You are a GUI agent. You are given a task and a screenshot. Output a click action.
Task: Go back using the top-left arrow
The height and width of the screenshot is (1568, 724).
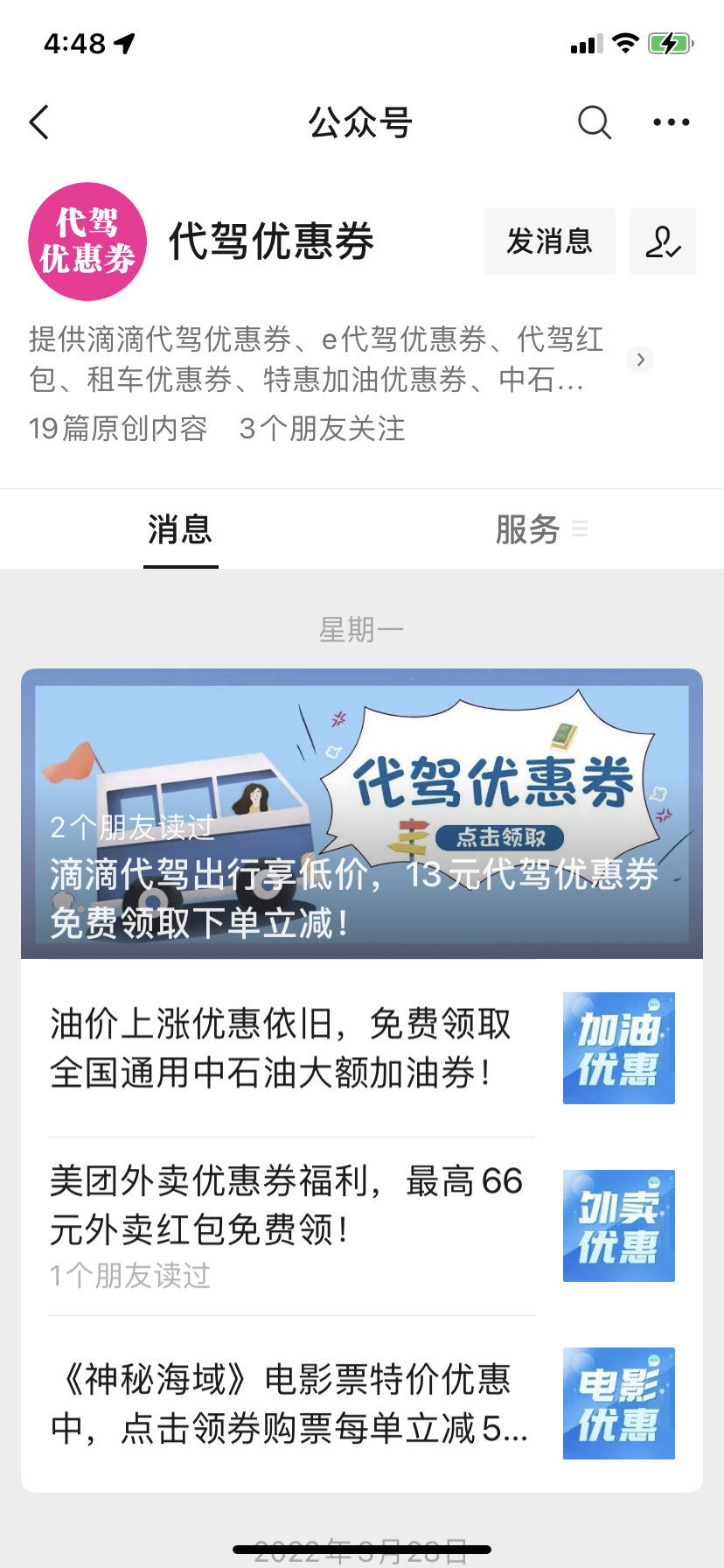[x=39, y=122]
